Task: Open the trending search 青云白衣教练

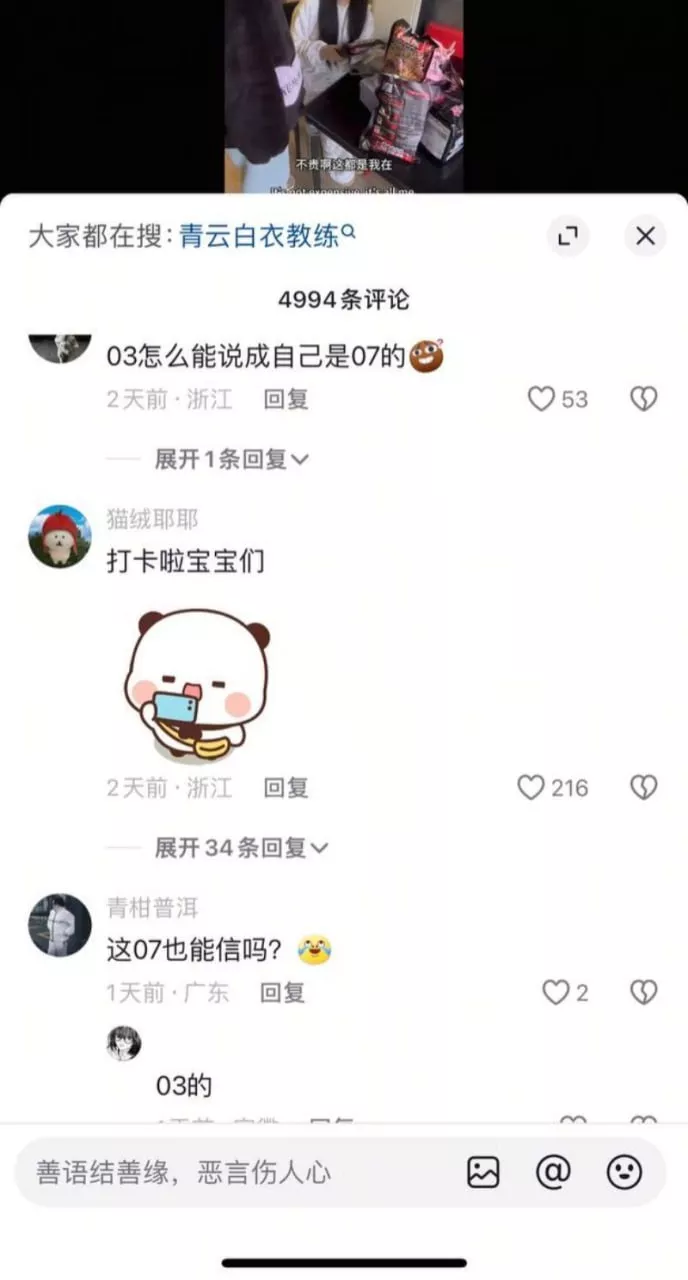Action: (267, 236)
